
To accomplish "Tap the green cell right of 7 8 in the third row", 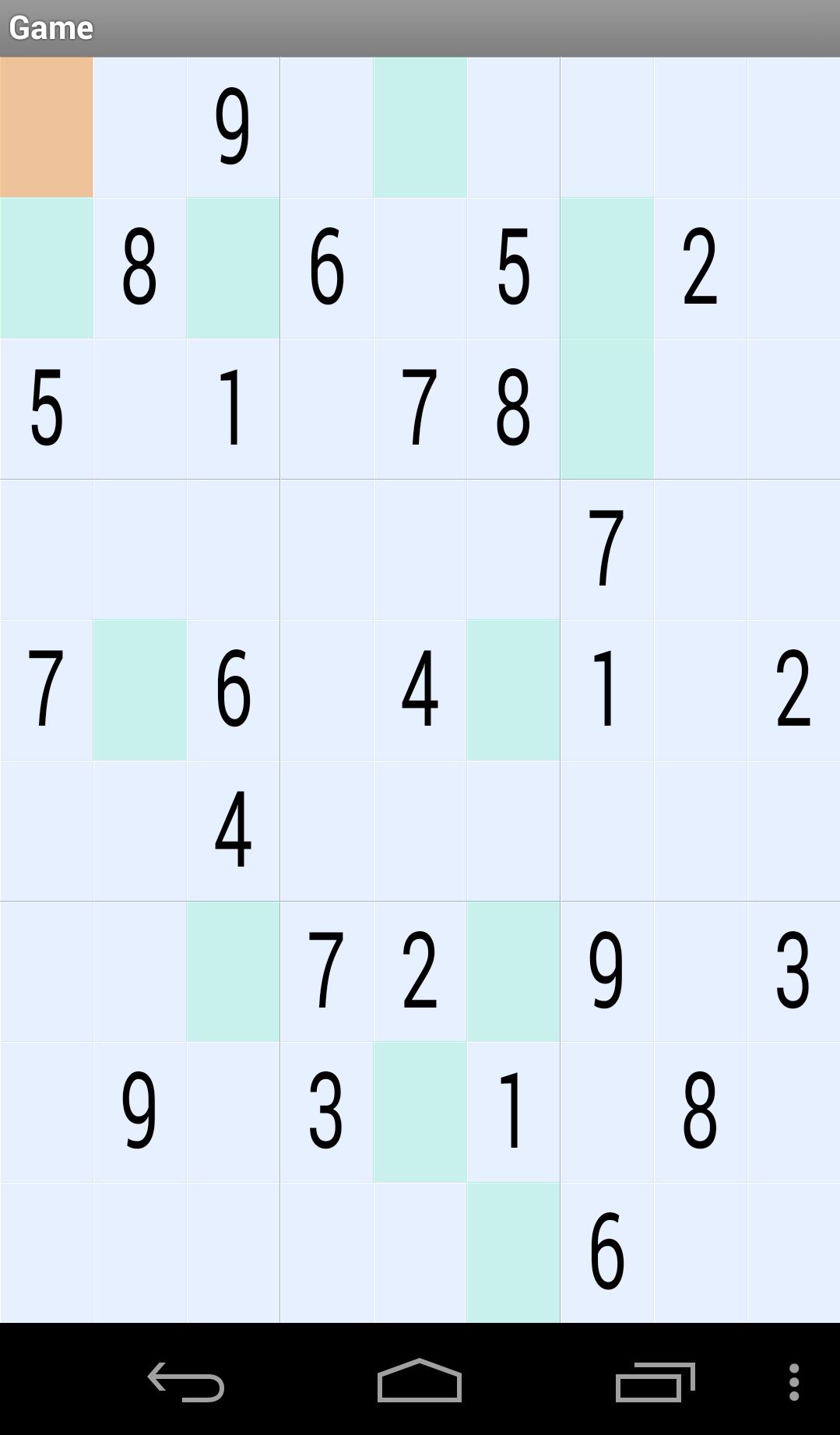I will [606, 409].
